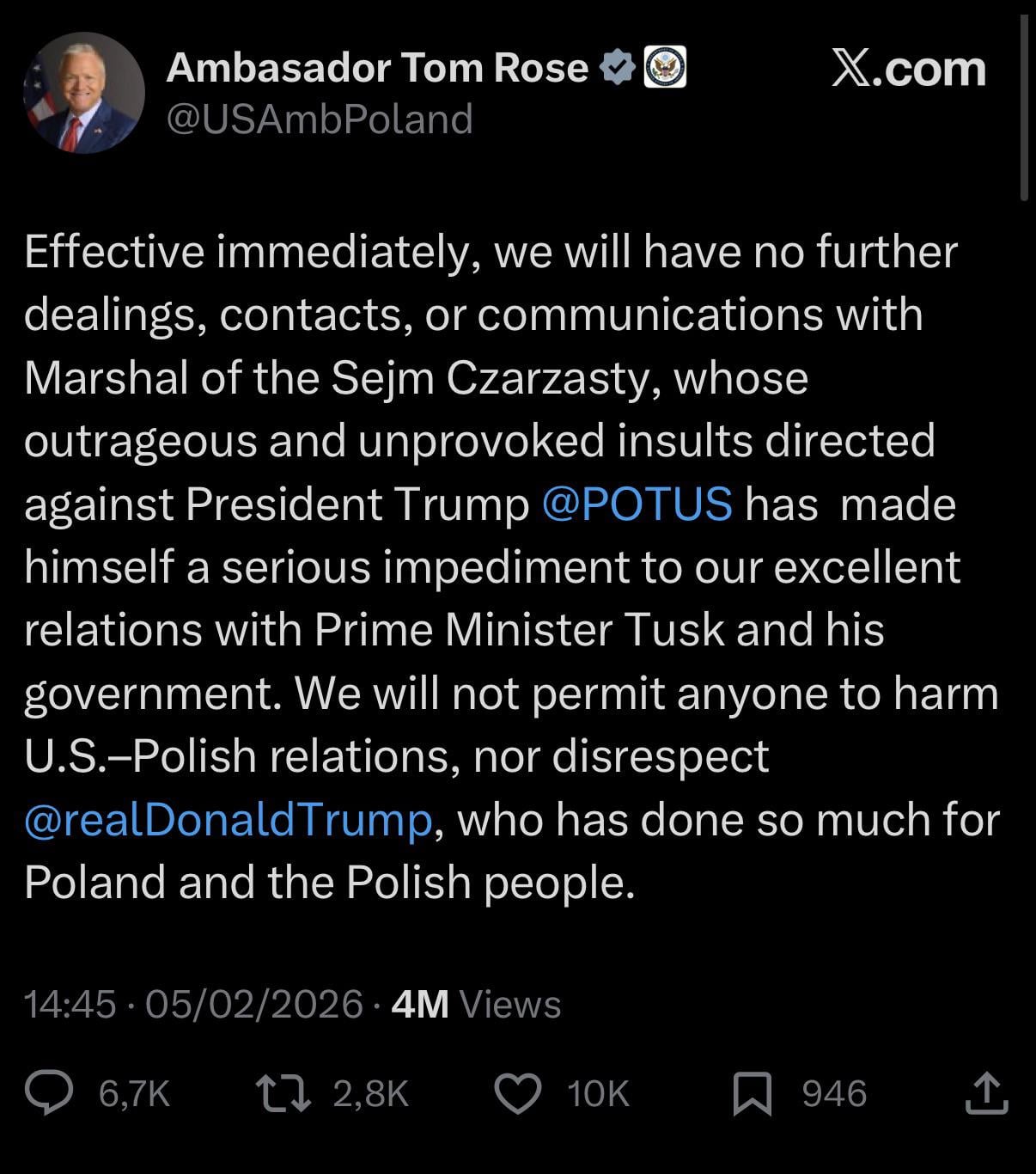
Task: Reply to this post via comment icon
Action: (x=49, y=1094)
